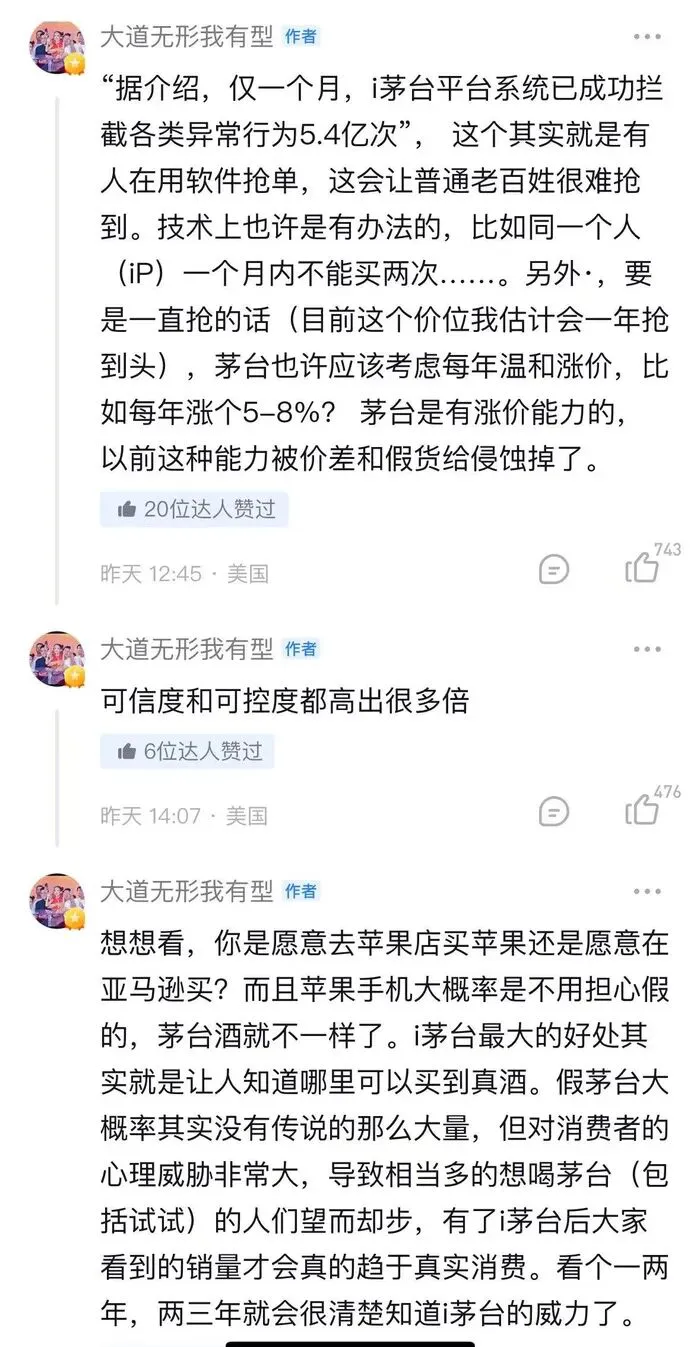The height and width of the screenshot is (1347, 700).
Task: Open overflow menu for the 想想看 comment
Action: click(x=647, y=890)
